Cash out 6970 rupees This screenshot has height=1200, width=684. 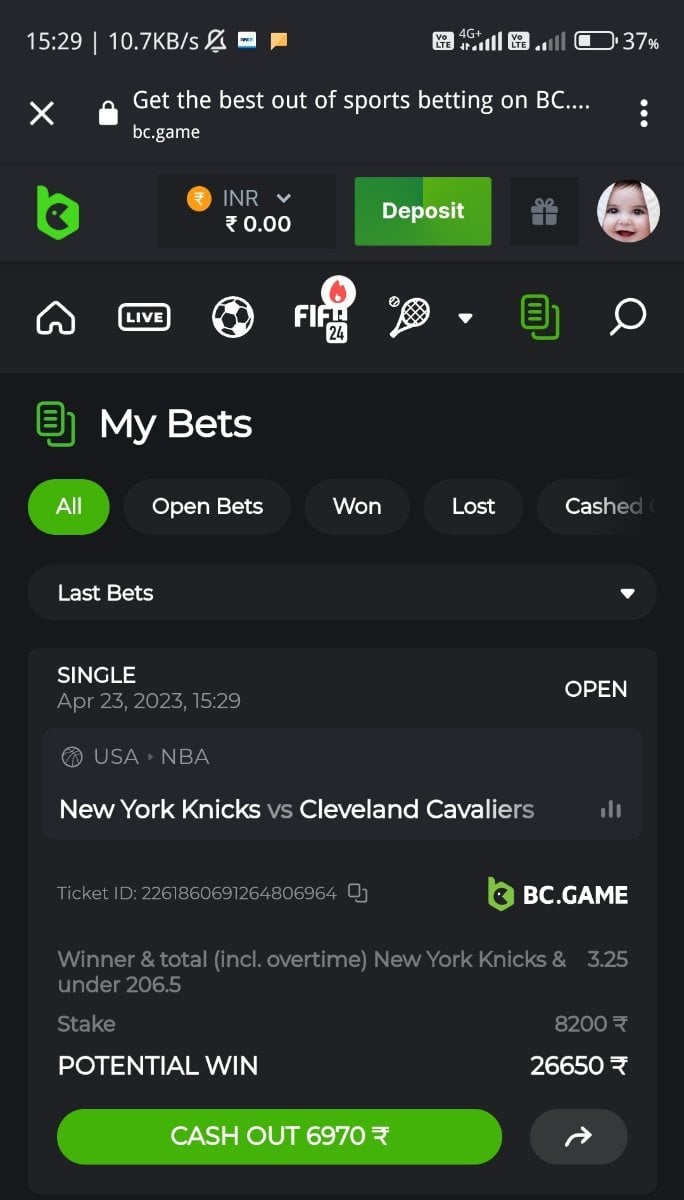click(x=279, y=1136)
